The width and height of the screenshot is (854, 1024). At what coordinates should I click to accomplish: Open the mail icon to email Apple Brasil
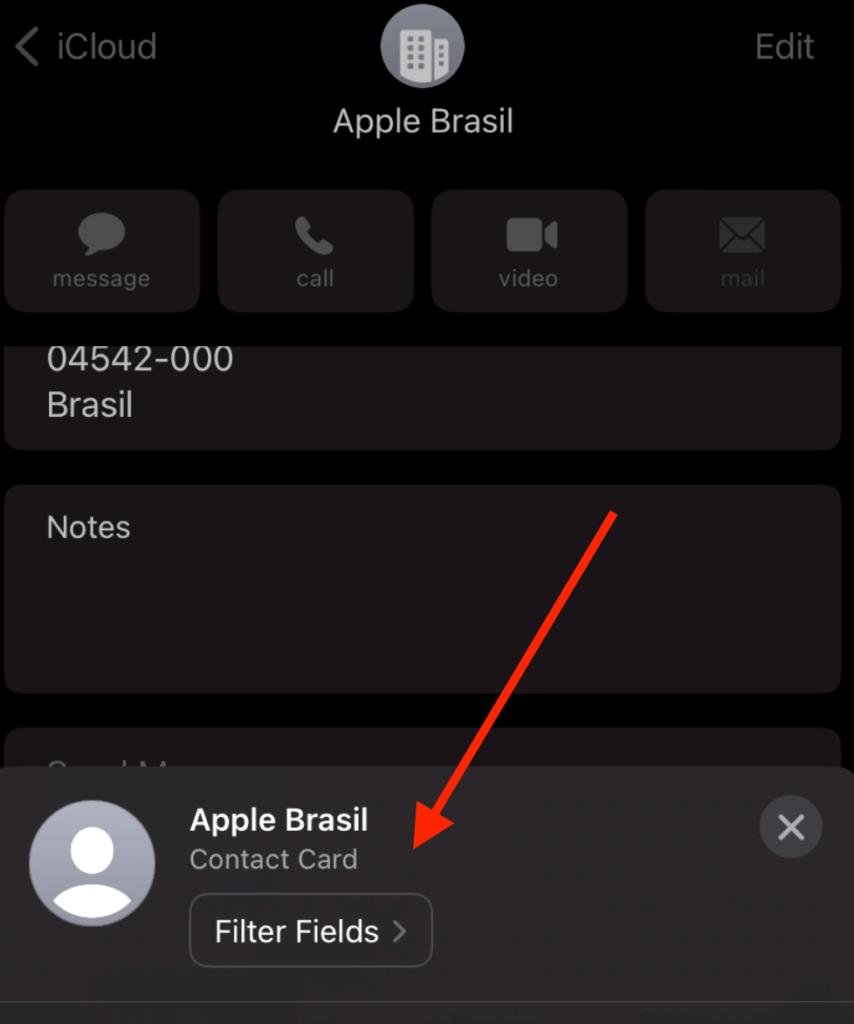click(x=742, y=250)
